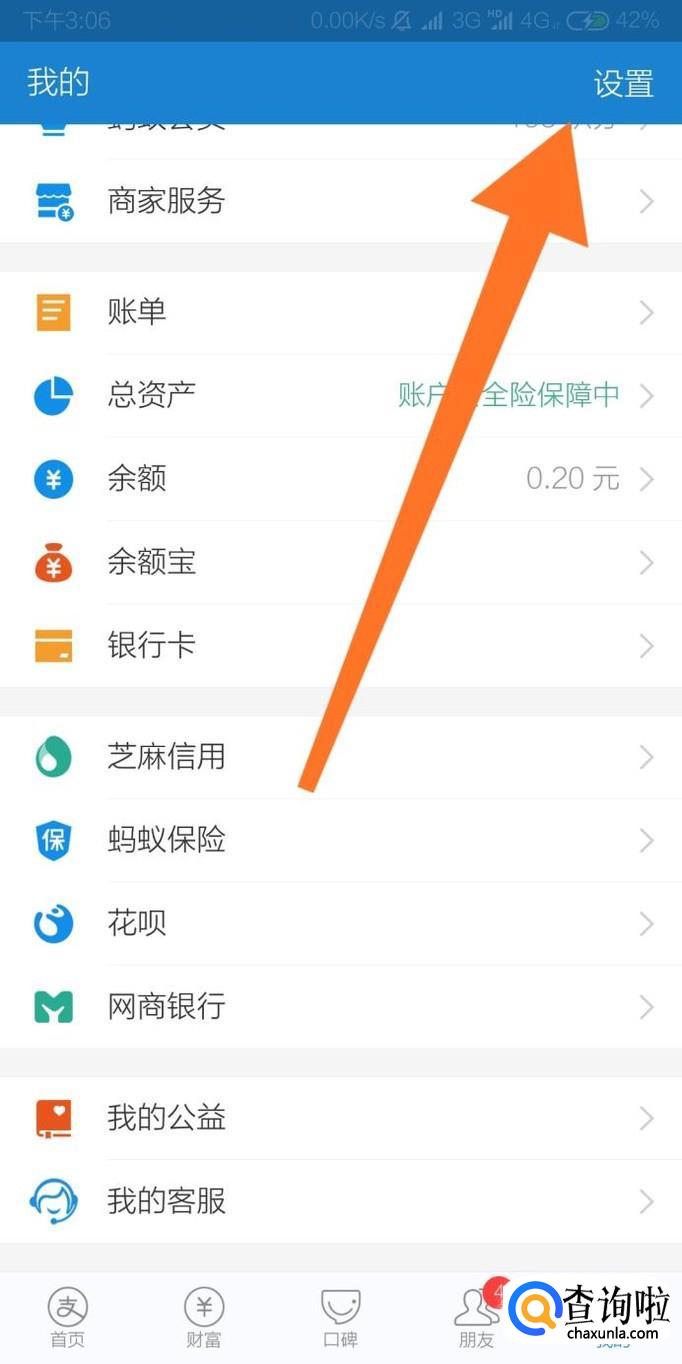The image size is (682, 1364).
Task: Switch to the 首页 tab
Action: (68, 1317)
